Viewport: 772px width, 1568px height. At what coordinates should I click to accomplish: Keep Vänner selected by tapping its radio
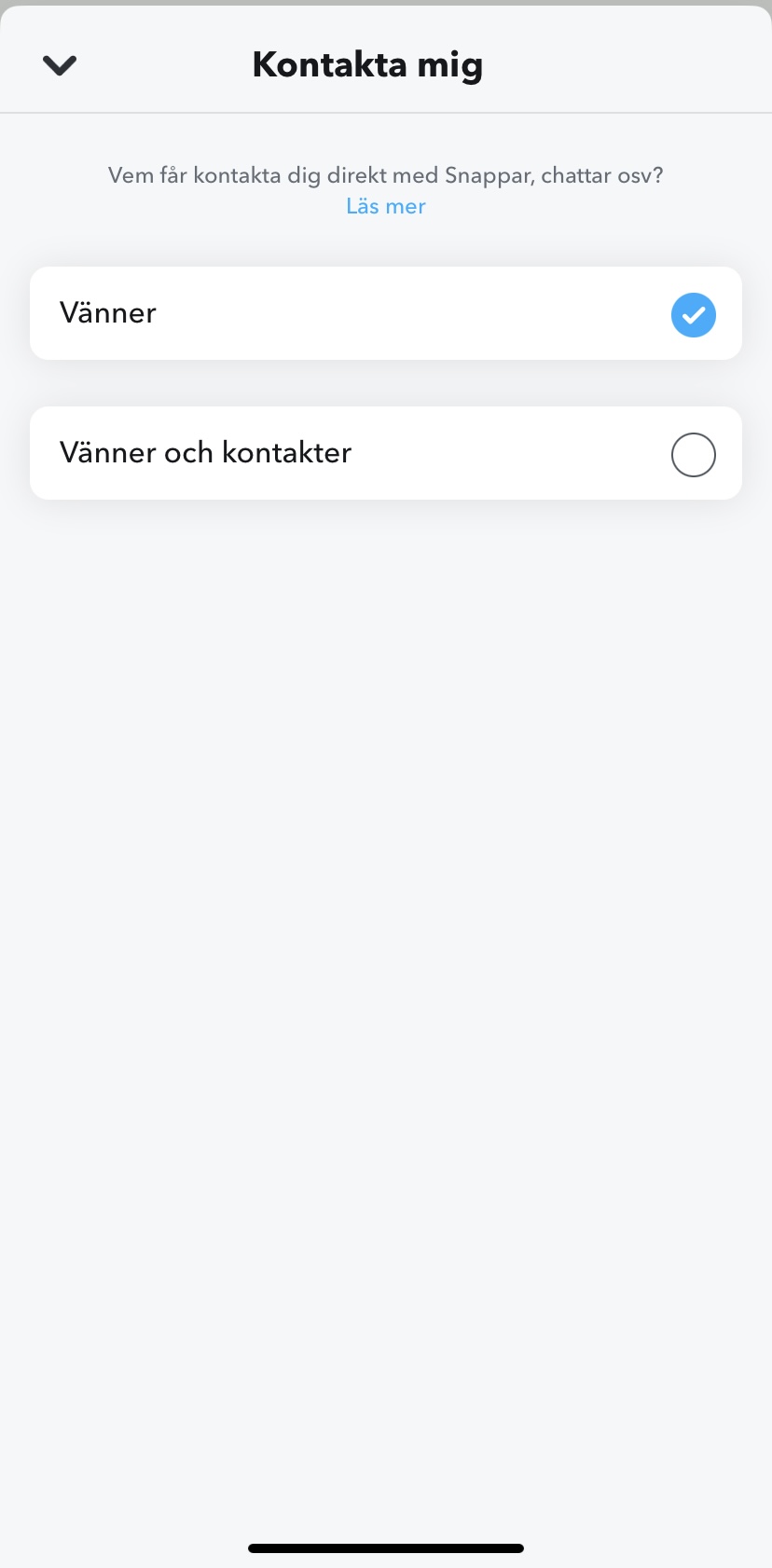pyautogui.click(x=693, y=315)
